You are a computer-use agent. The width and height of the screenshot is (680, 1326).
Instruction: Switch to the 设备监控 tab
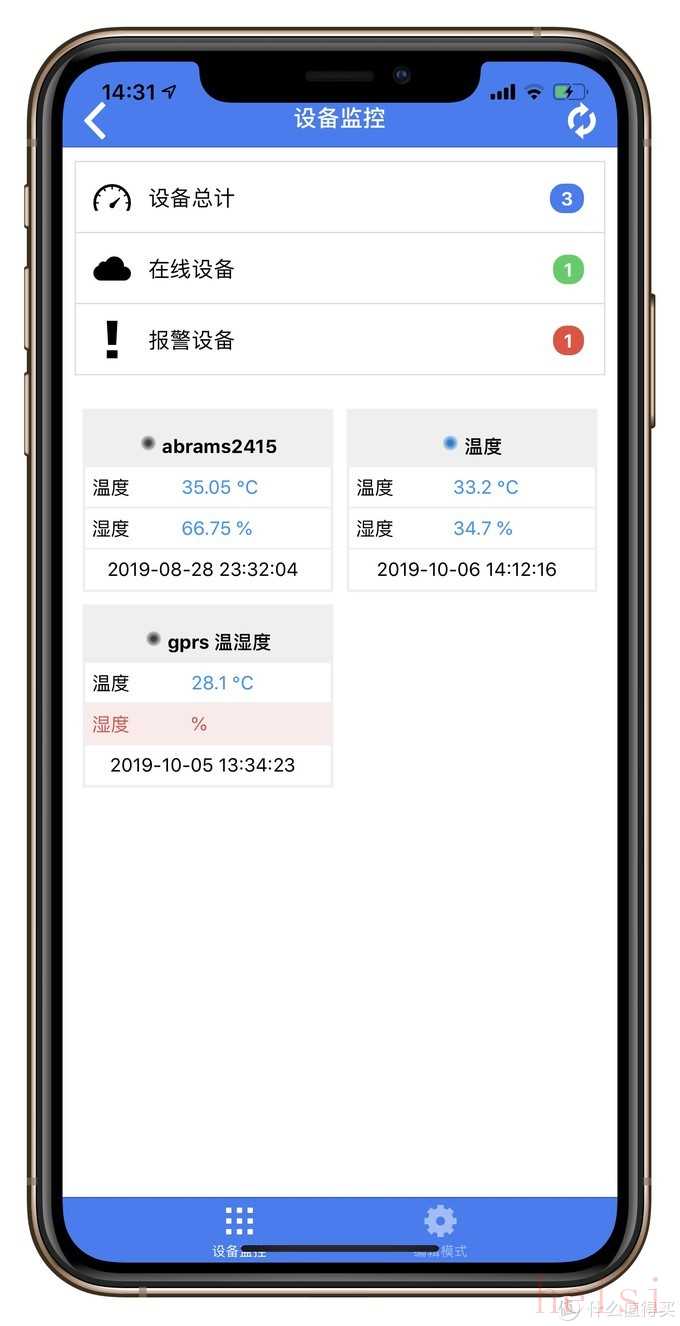click(239, 1229)
